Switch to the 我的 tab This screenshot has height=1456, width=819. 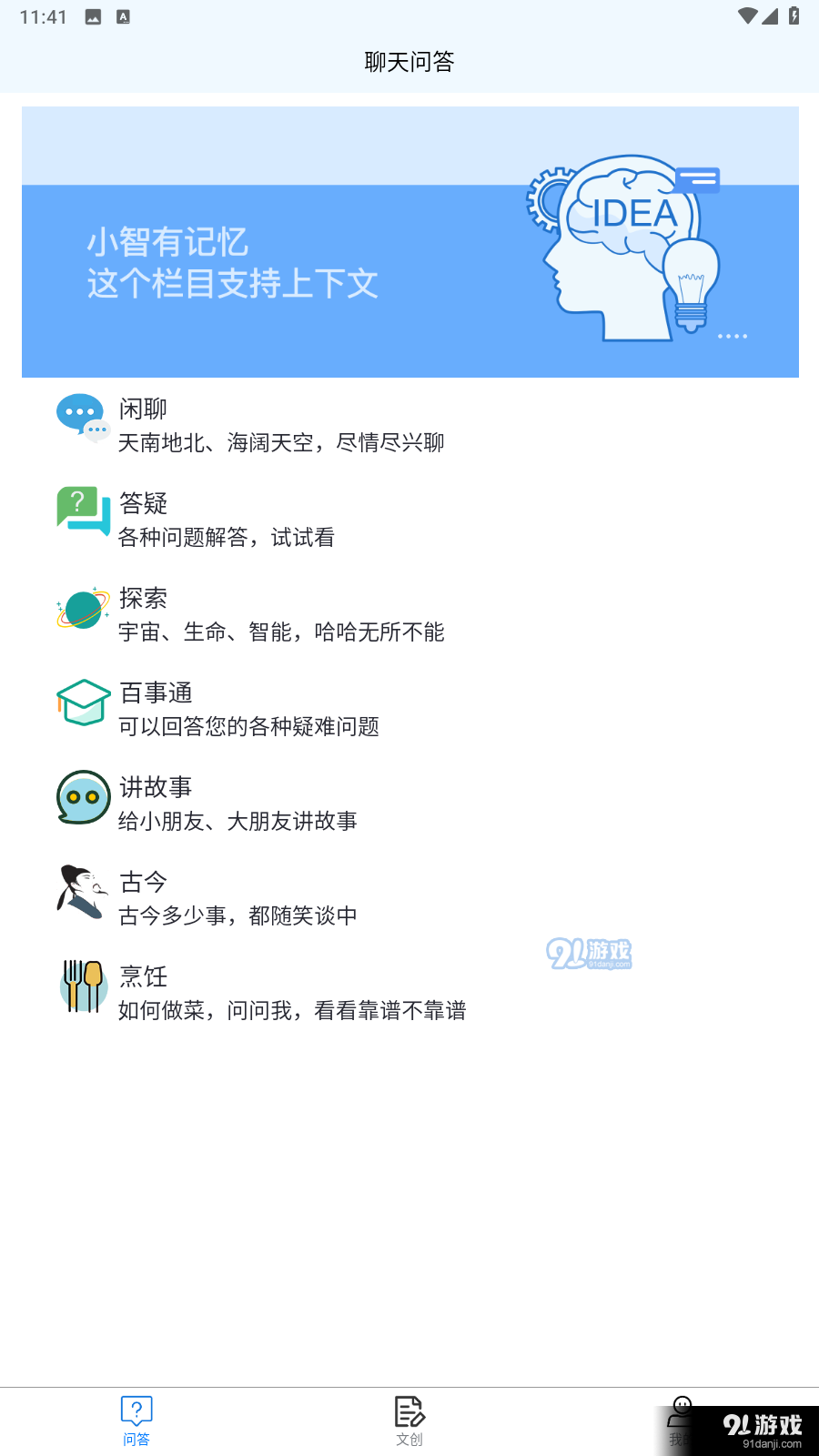(682, 1420)
